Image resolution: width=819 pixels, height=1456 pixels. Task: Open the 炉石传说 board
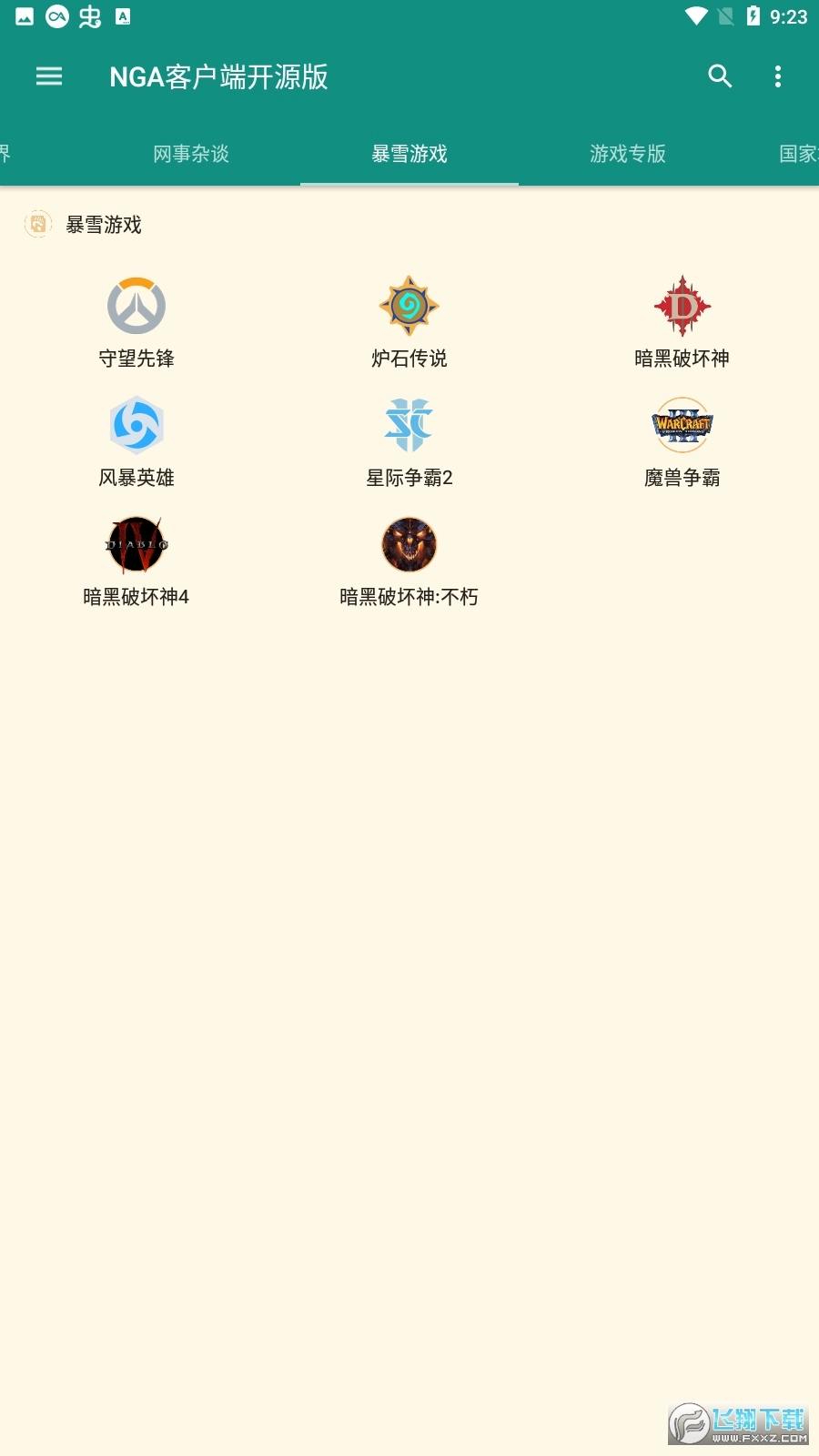pyautogui.click(x=409, y=322)
